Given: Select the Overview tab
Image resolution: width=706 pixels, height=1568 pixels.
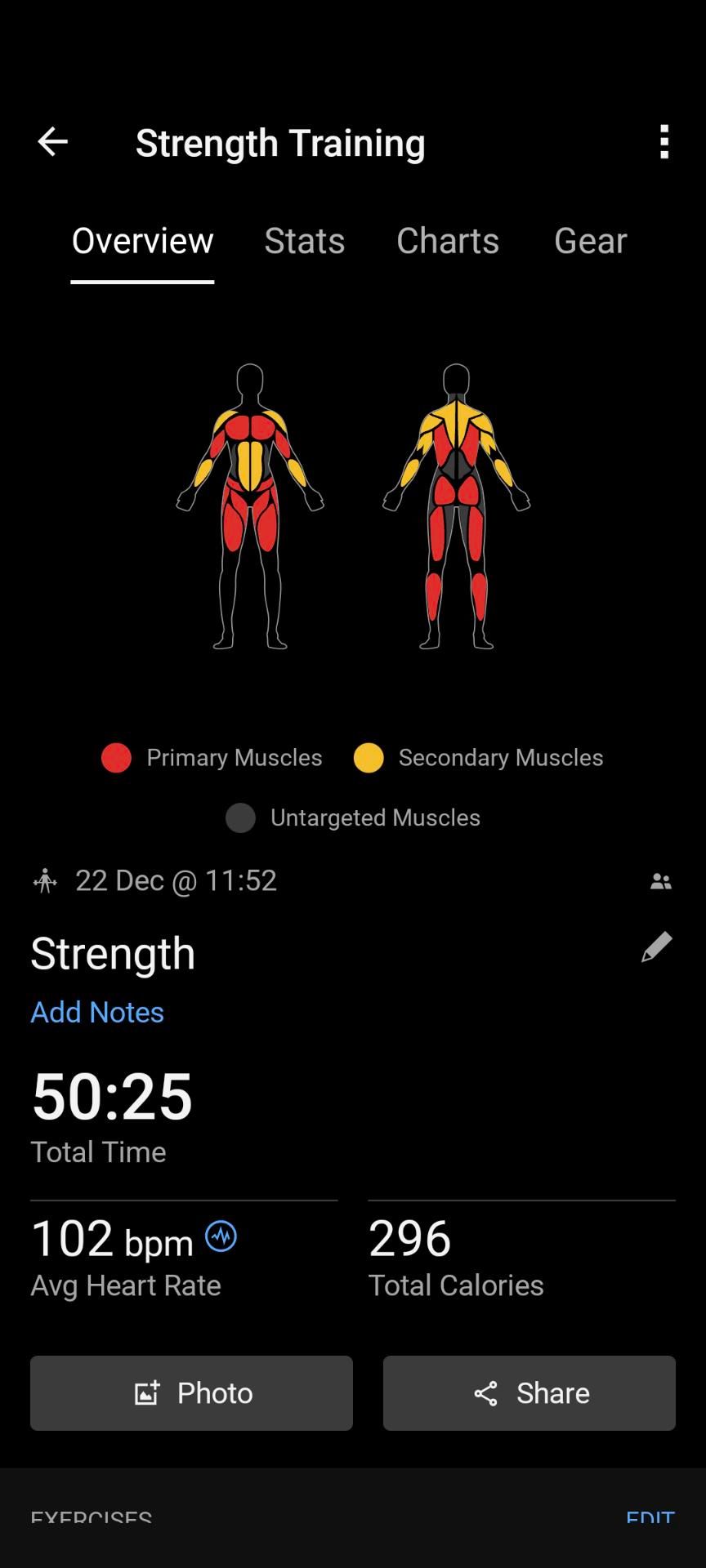Looking at the screenshot, I should coord(142,241).
